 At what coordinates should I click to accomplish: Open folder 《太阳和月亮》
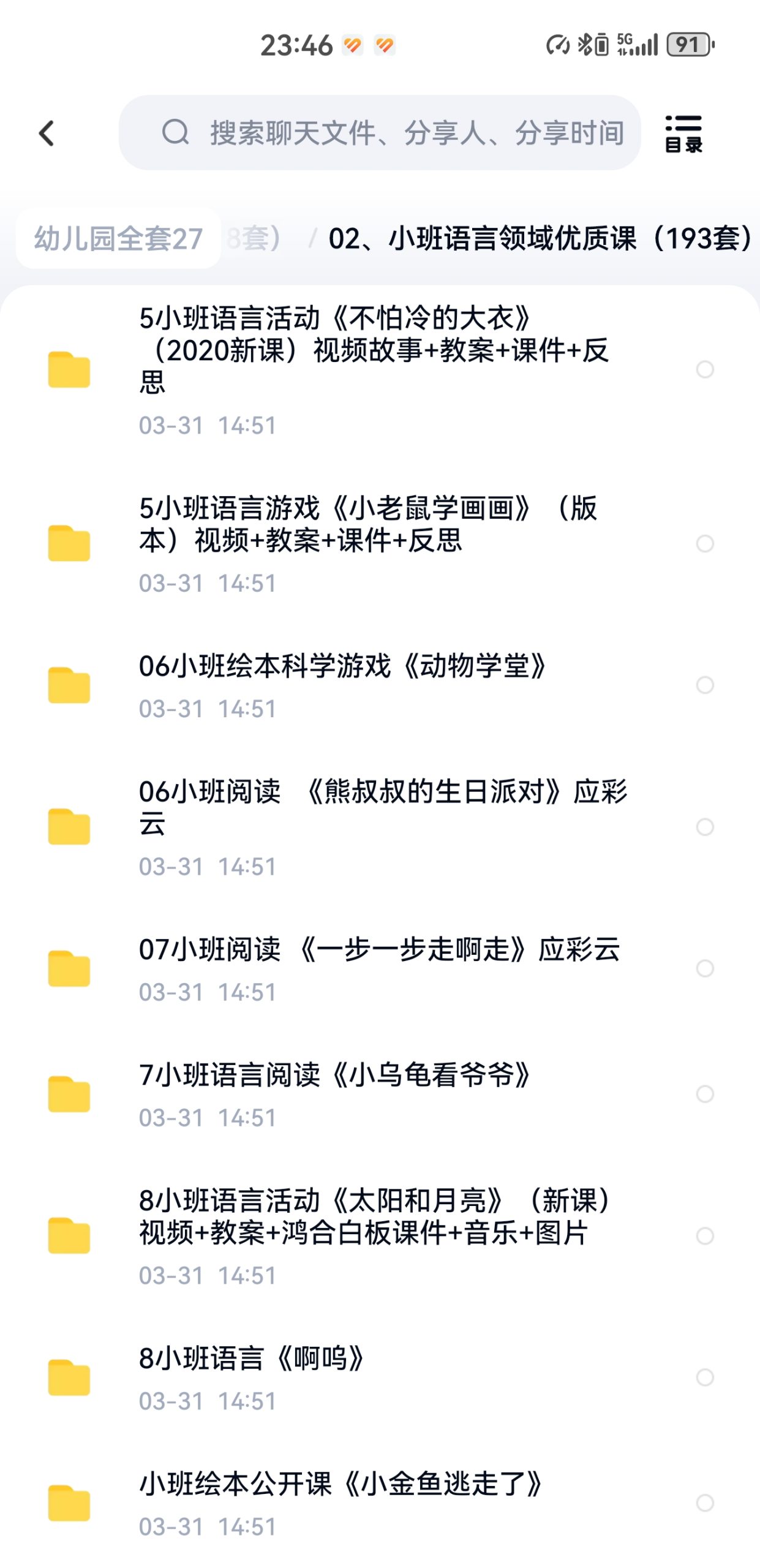pyautogui.click(x=380, y=1236)
